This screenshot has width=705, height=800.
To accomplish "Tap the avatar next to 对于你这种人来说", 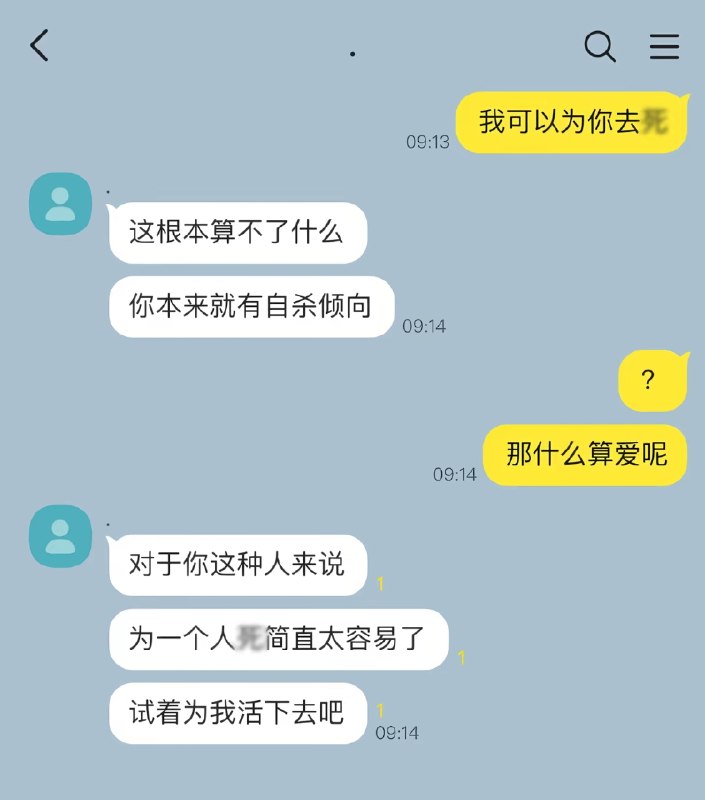I will point(60,536).
